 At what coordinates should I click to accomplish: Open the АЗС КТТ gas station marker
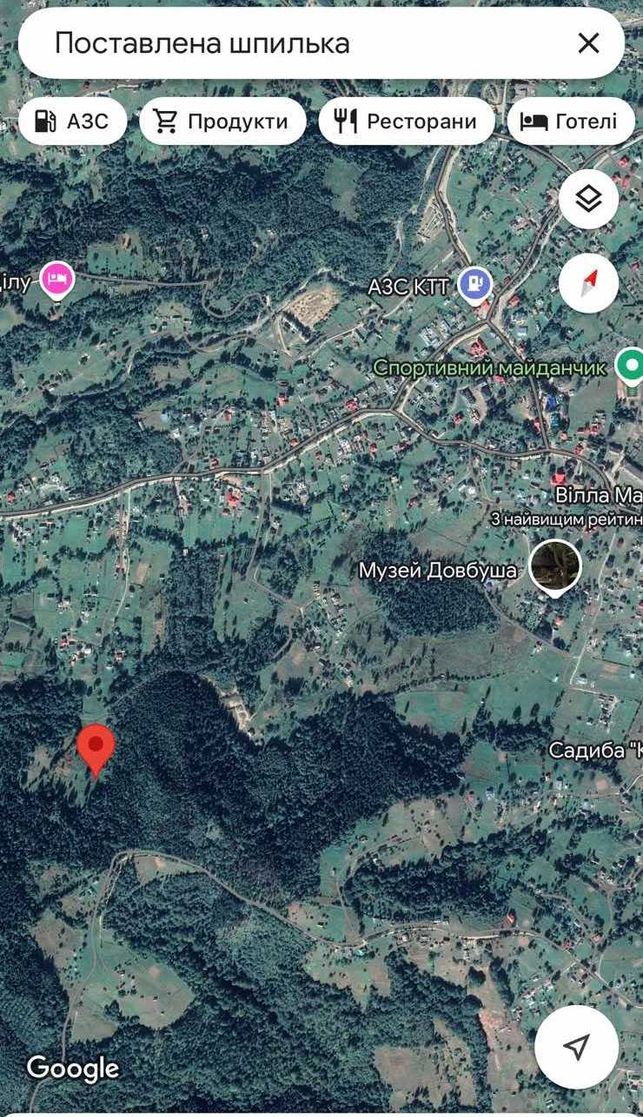point(475,286)
